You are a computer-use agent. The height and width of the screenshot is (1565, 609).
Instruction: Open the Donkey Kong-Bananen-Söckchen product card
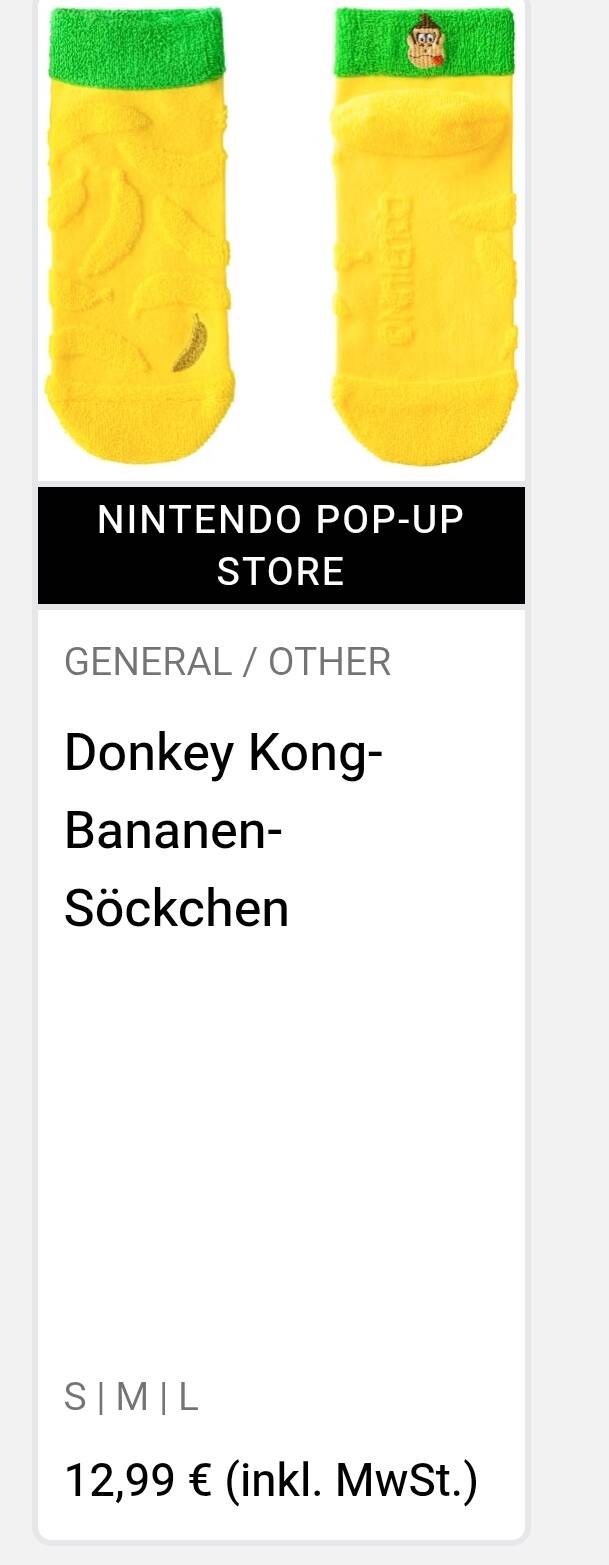point(223,830)
